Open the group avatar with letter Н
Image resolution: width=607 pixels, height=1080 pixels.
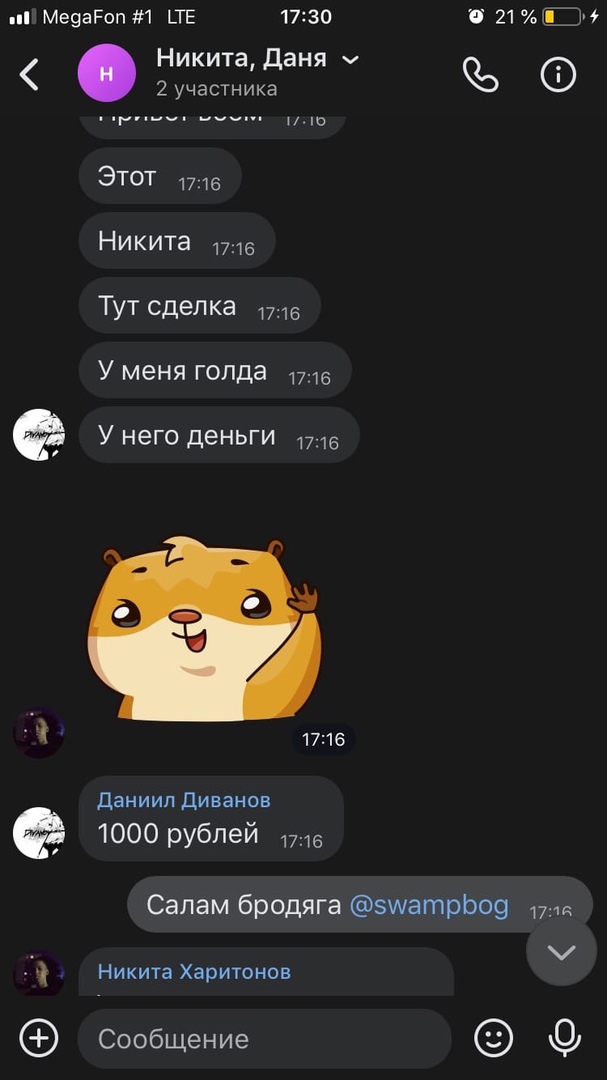[x=106, y=74]
